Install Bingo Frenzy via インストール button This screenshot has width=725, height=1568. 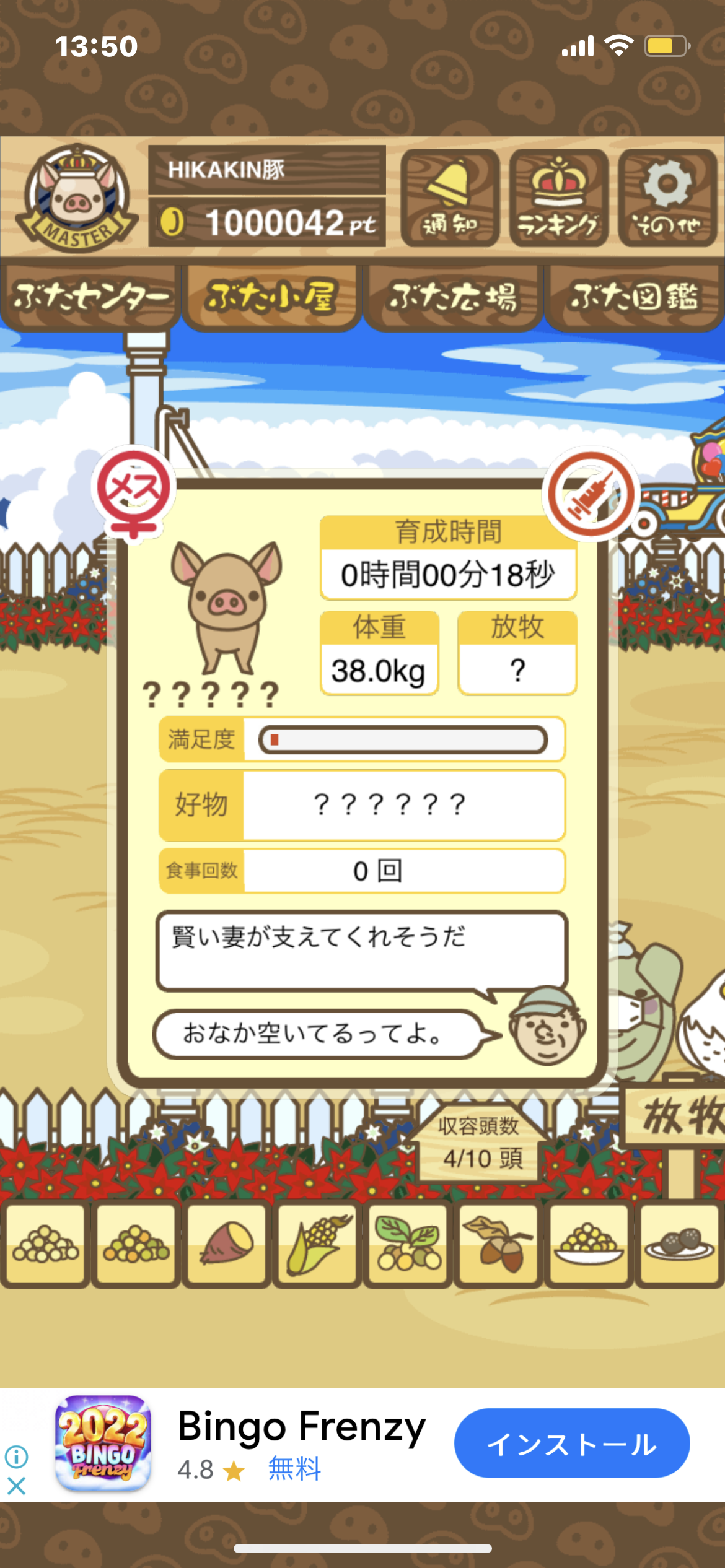(x=571, y=1443)
